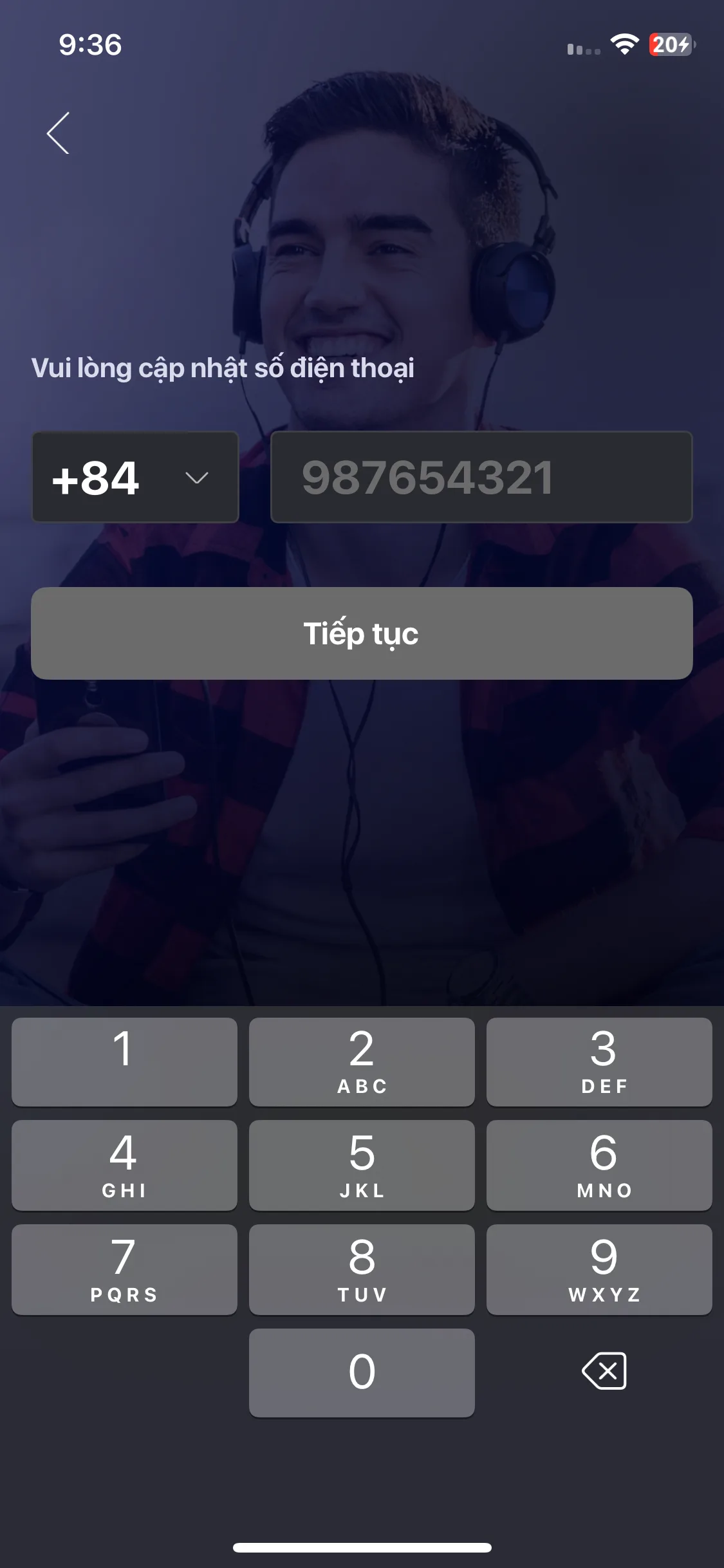Hit the 3 key on keypad
The image size is (724, 1568).
599,1062
